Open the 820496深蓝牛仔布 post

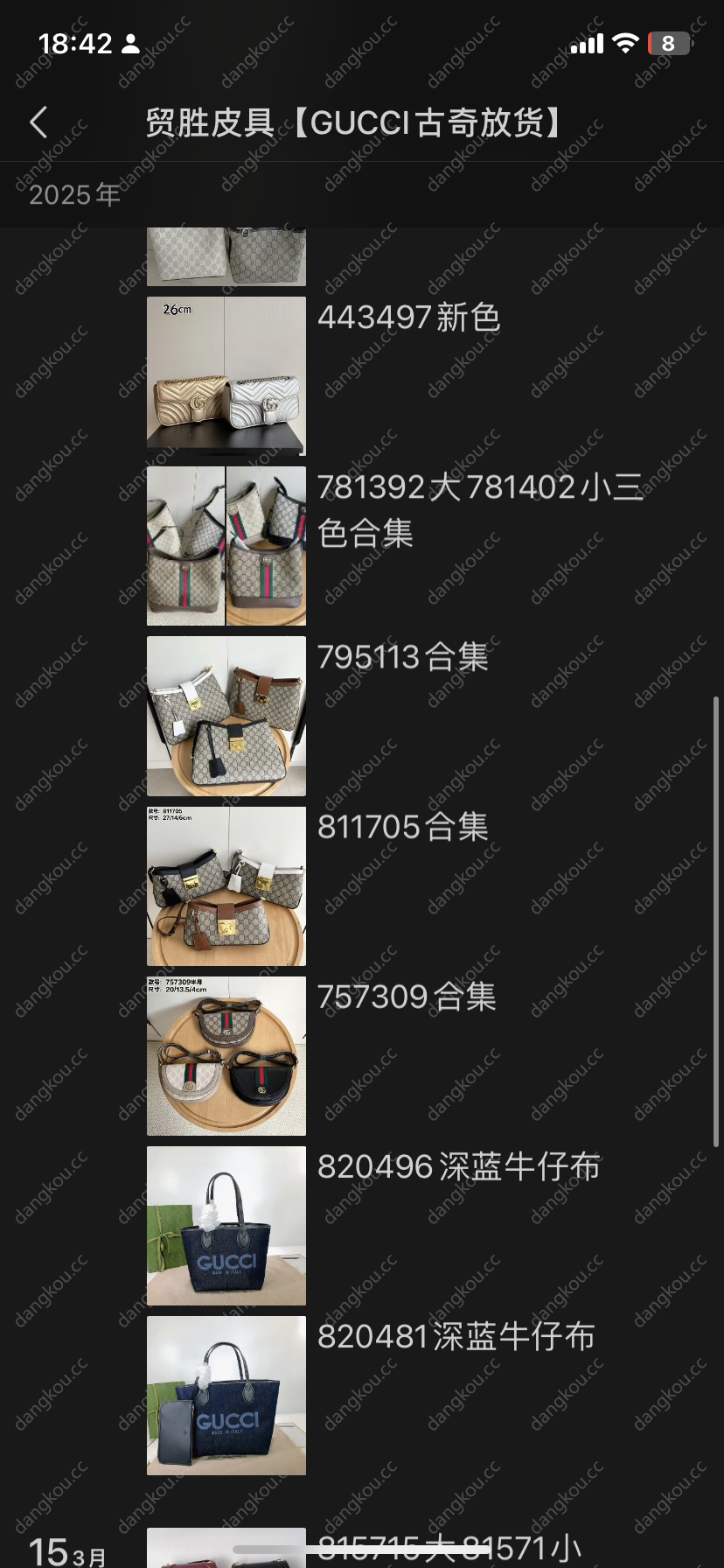226,1225
